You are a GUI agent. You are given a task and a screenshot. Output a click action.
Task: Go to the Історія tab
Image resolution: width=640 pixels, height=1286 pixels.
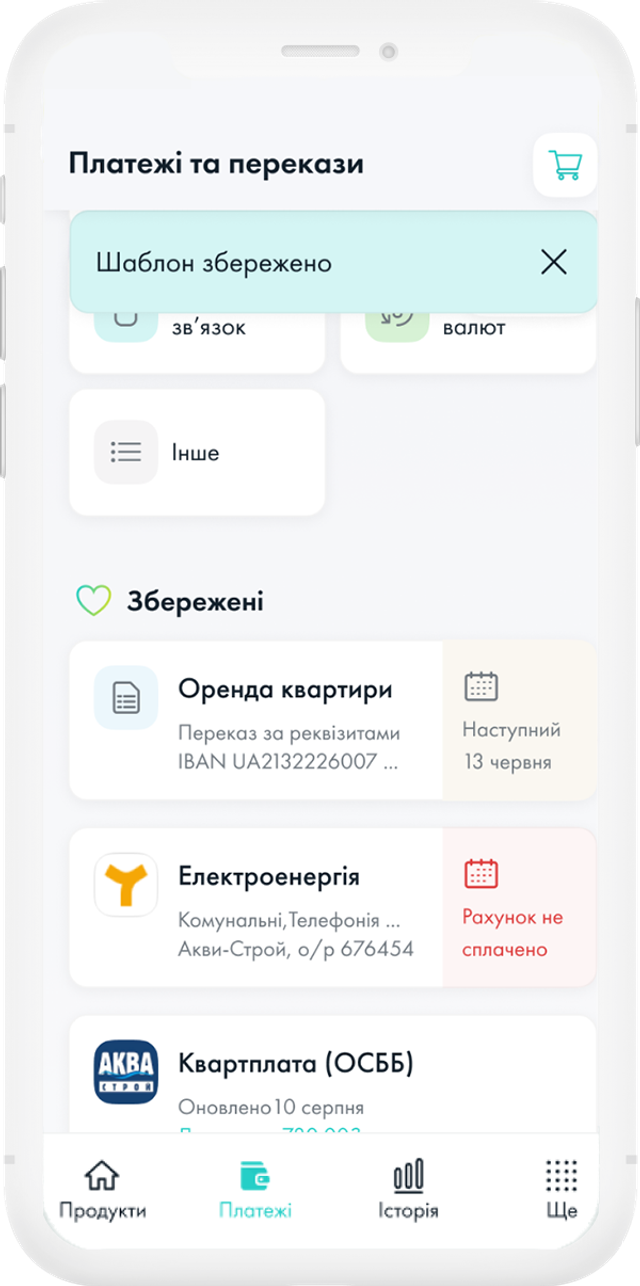408,1190
